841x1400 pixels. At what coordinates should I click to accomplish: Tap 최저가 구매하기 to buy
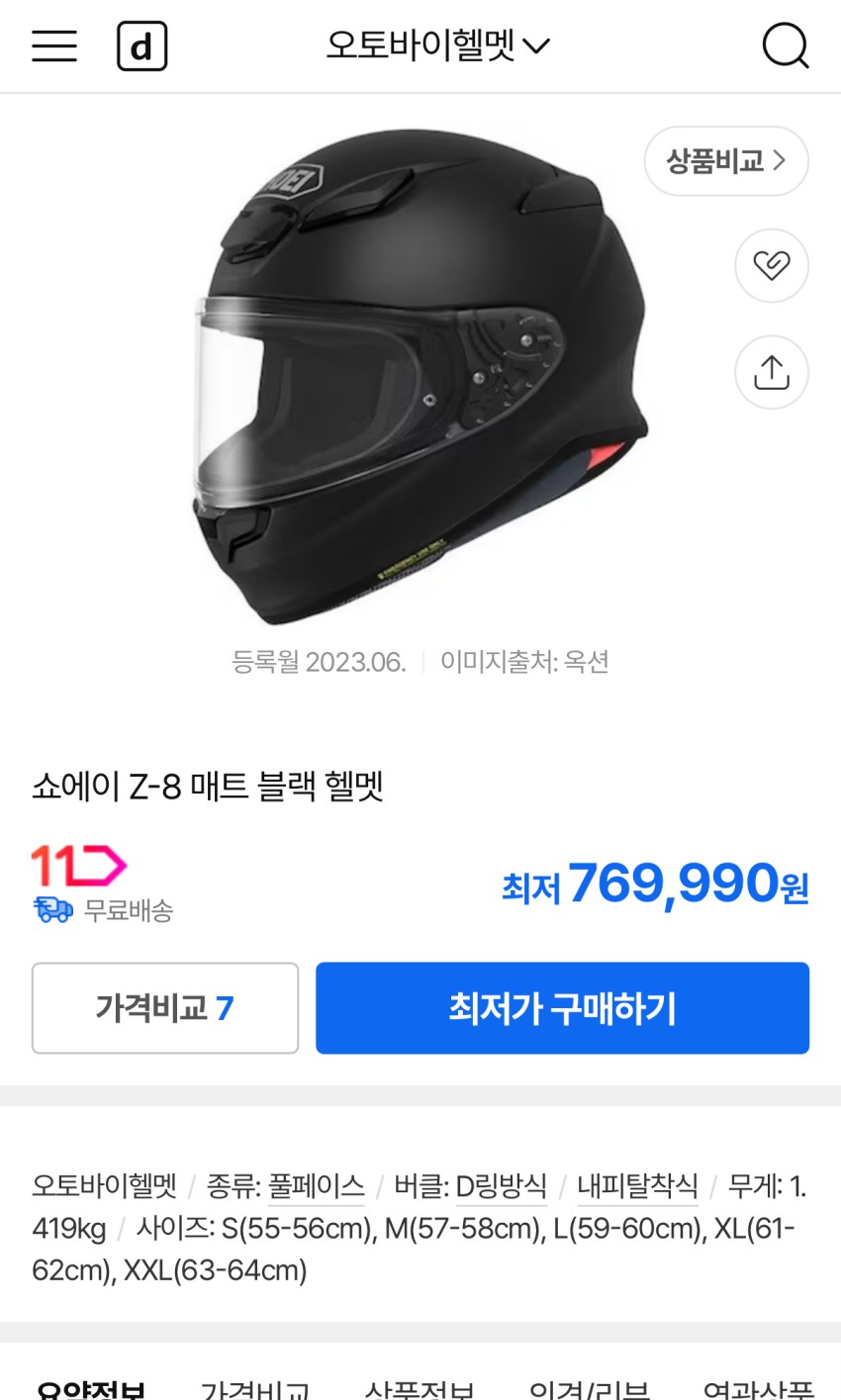(562, 1007)
